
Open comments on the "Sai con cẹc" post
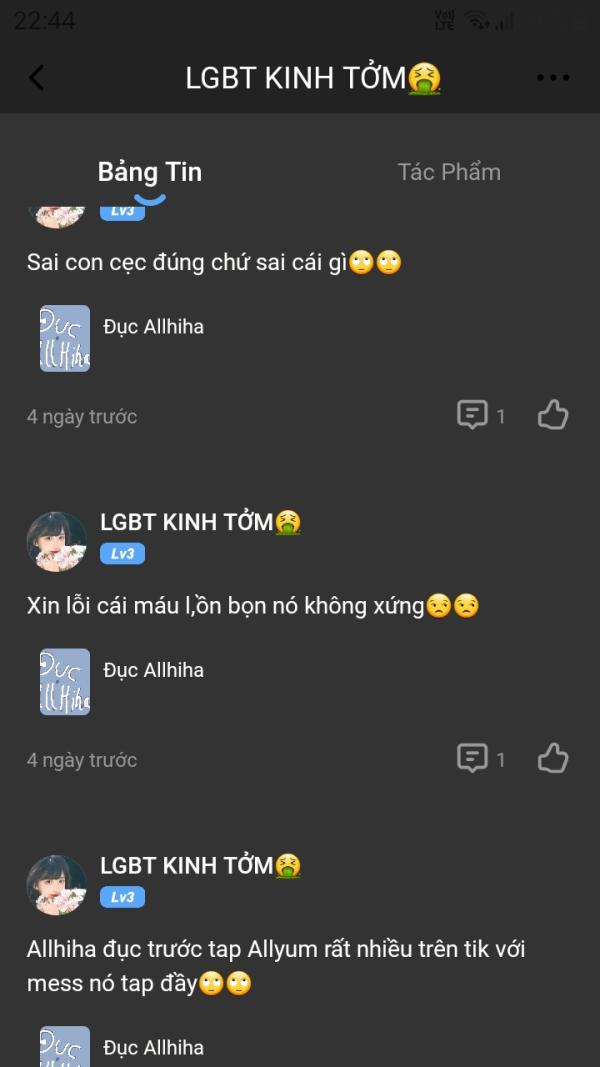coord(481,415)
